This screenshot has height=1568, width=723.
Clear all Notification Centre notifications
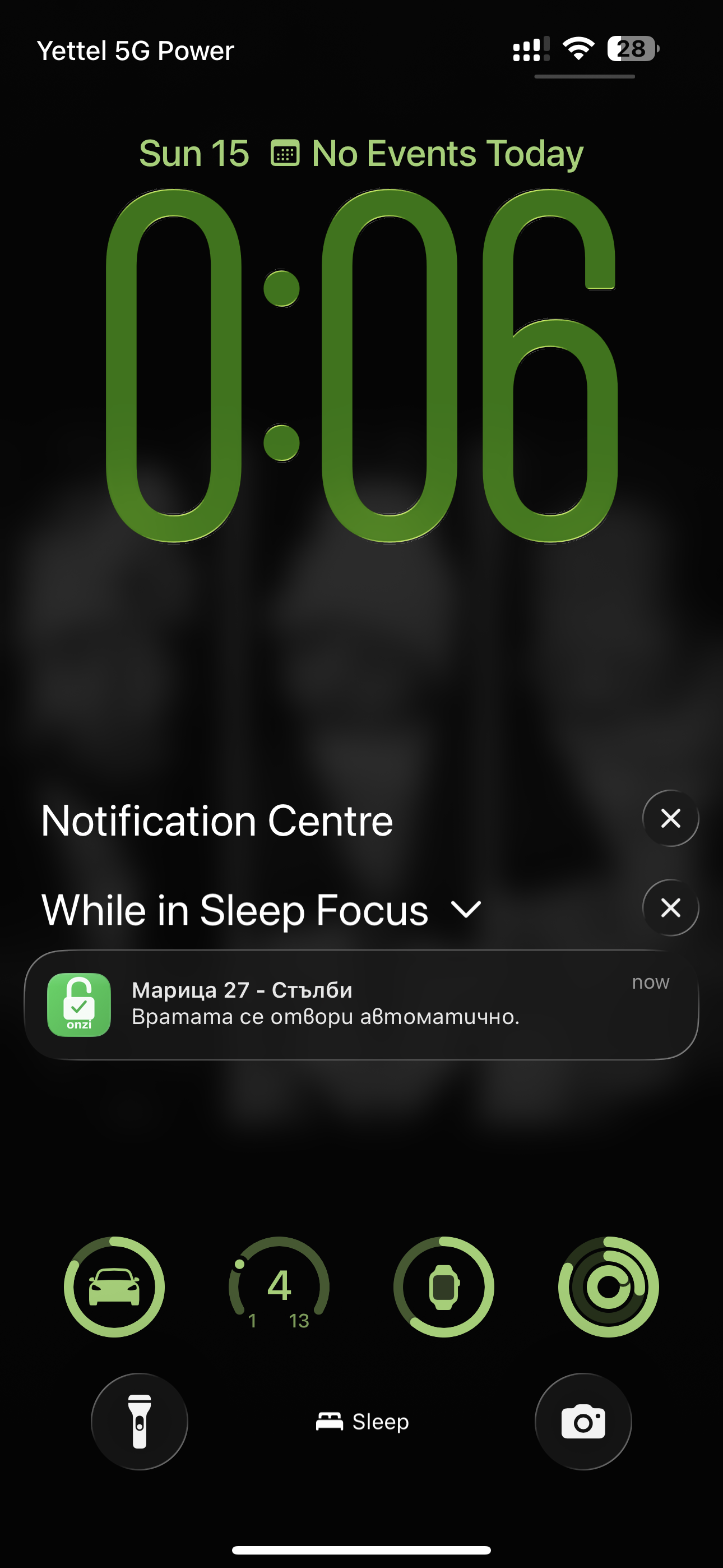point(670,818)
